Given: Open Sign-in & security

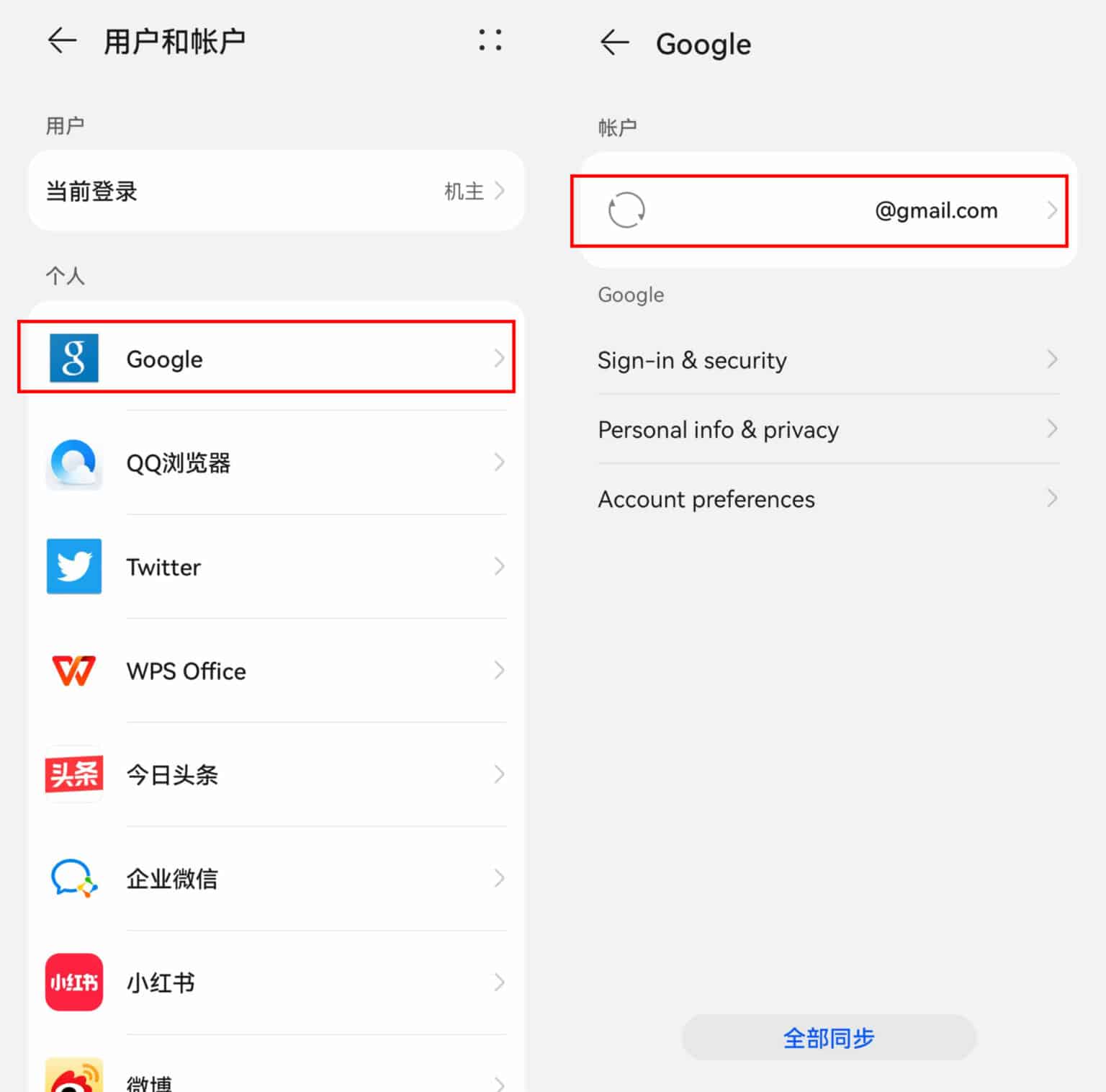Looking at the screenshot, I should coord(828,359).
